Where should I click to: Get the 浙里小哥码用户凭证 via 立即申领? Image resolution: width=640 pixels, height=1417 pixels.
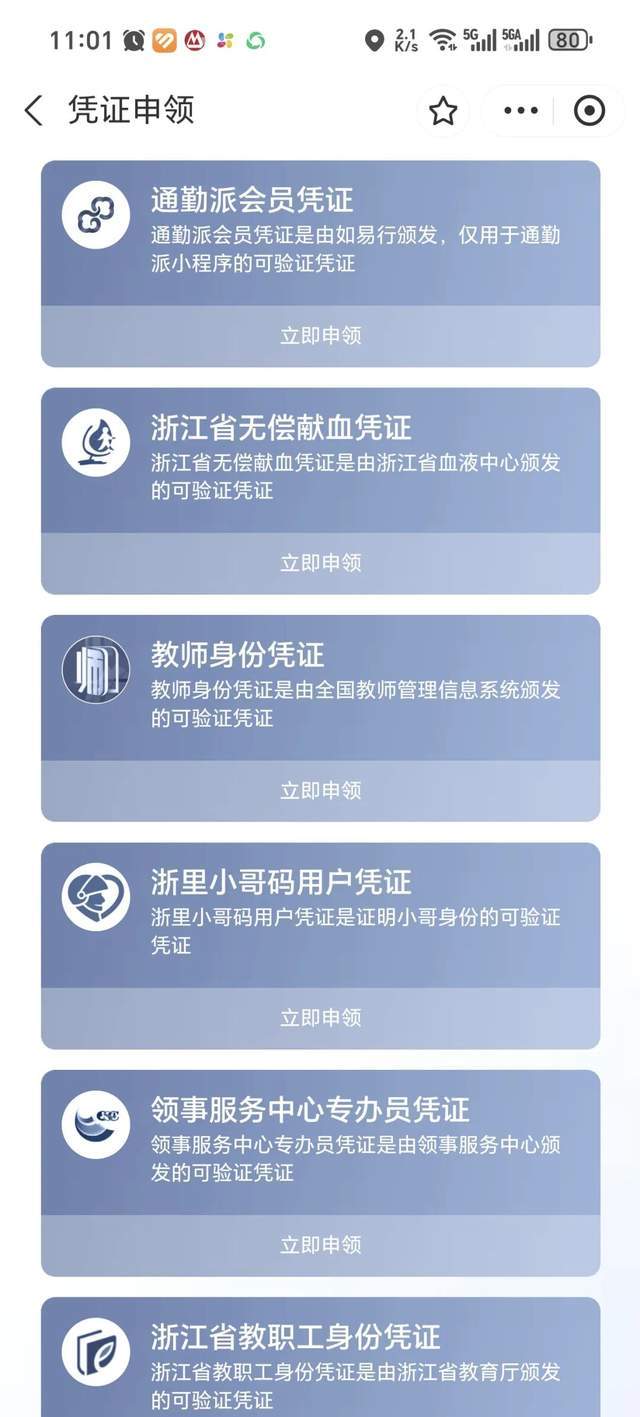[x=320, y=1018]
